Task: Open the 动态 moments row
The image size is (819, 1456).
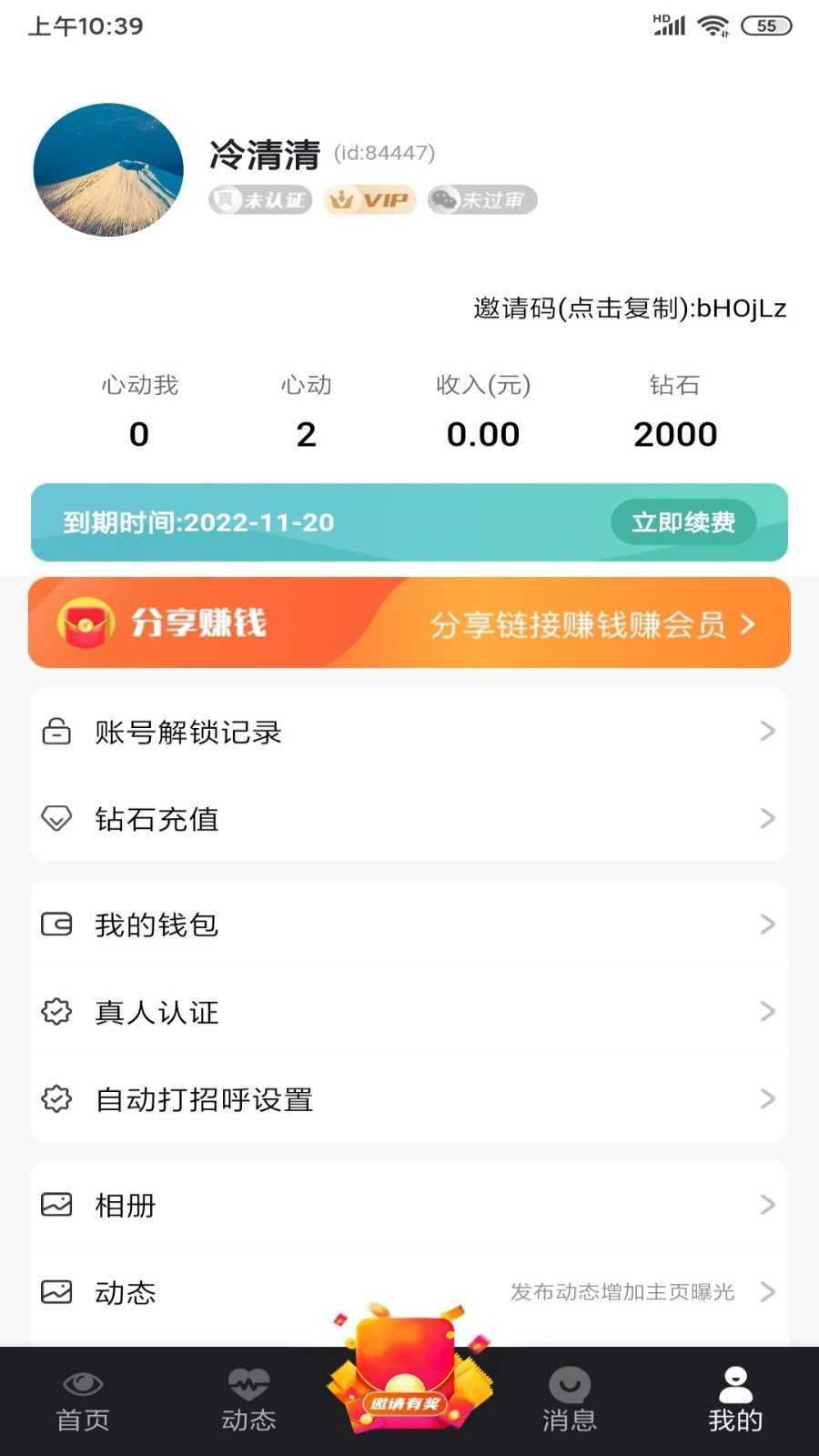Action: click(409, 1292)
